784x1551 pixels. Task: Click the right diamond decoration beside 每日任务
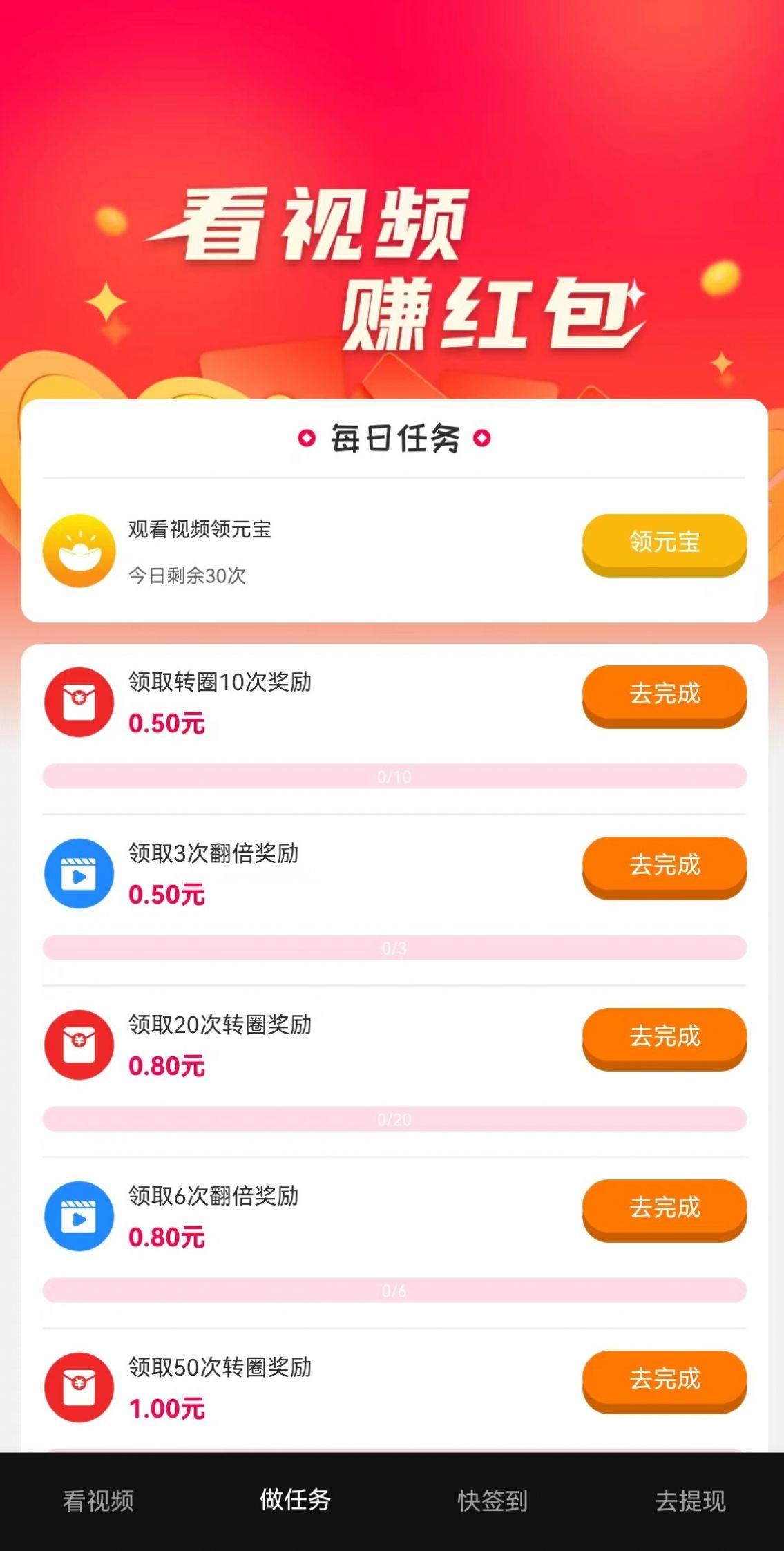[481, 437]
